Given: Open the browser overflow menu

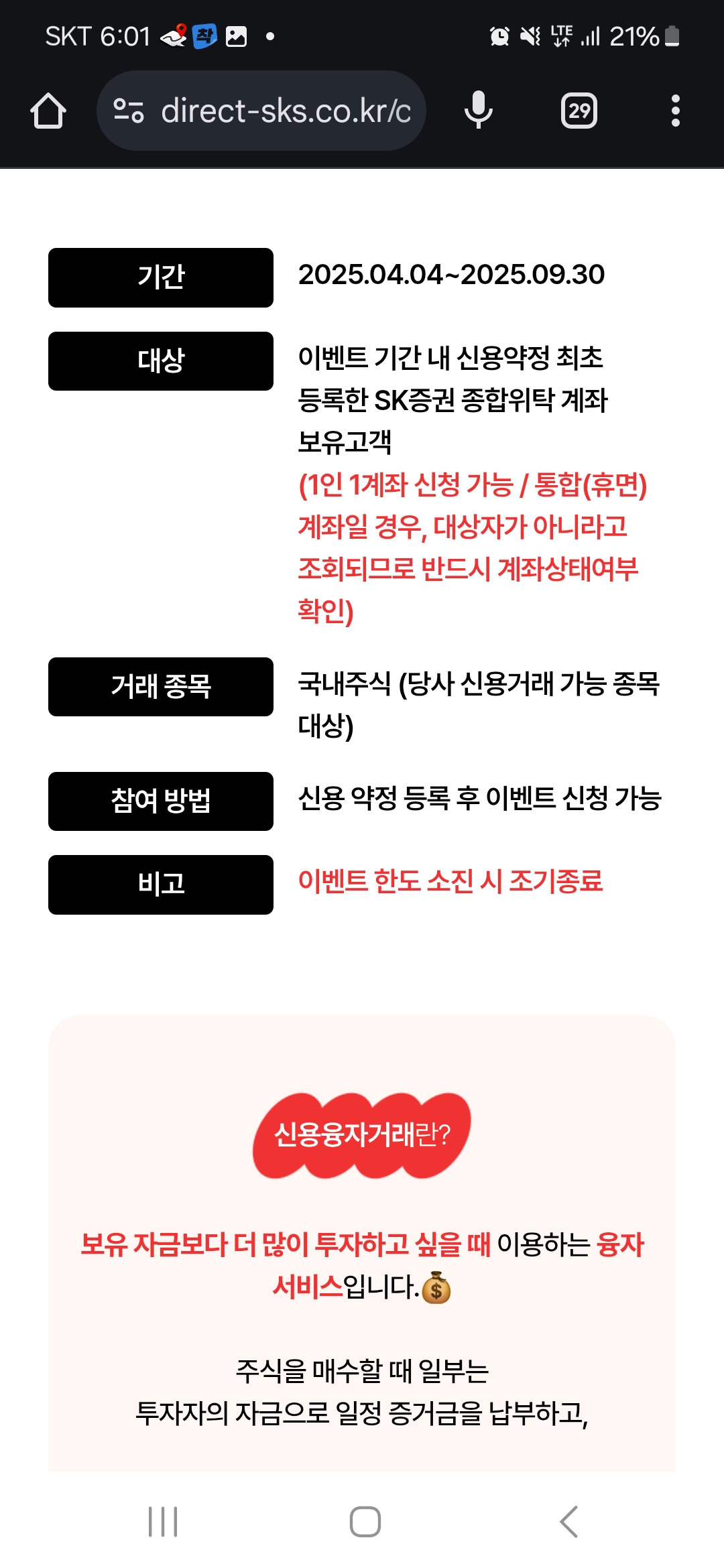Looking at the screenshot, I should tap(675, 111).
